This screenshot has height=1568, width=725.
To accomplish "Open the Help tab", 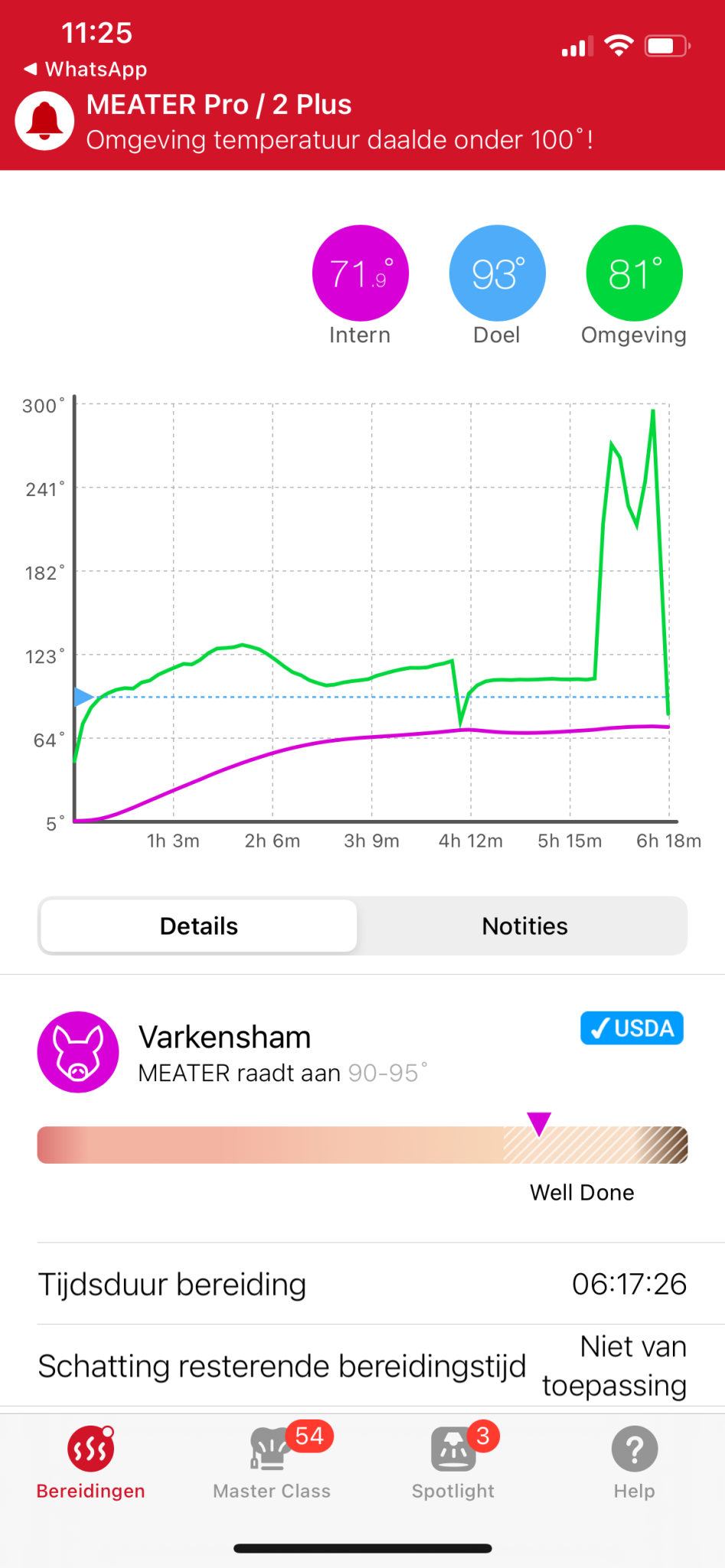I will (634, 1462).
